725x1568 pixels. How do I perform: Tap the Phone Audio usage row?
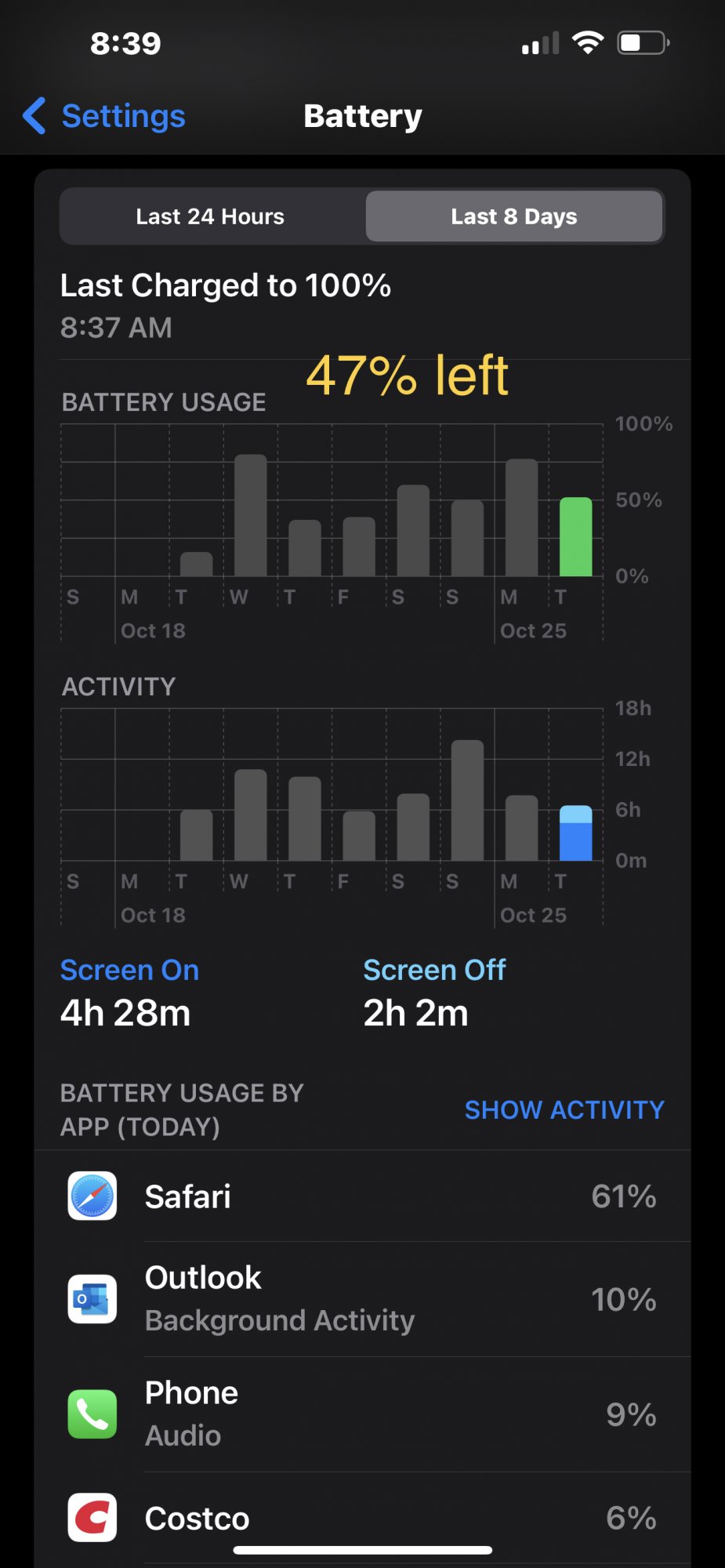pos(362,1414)
